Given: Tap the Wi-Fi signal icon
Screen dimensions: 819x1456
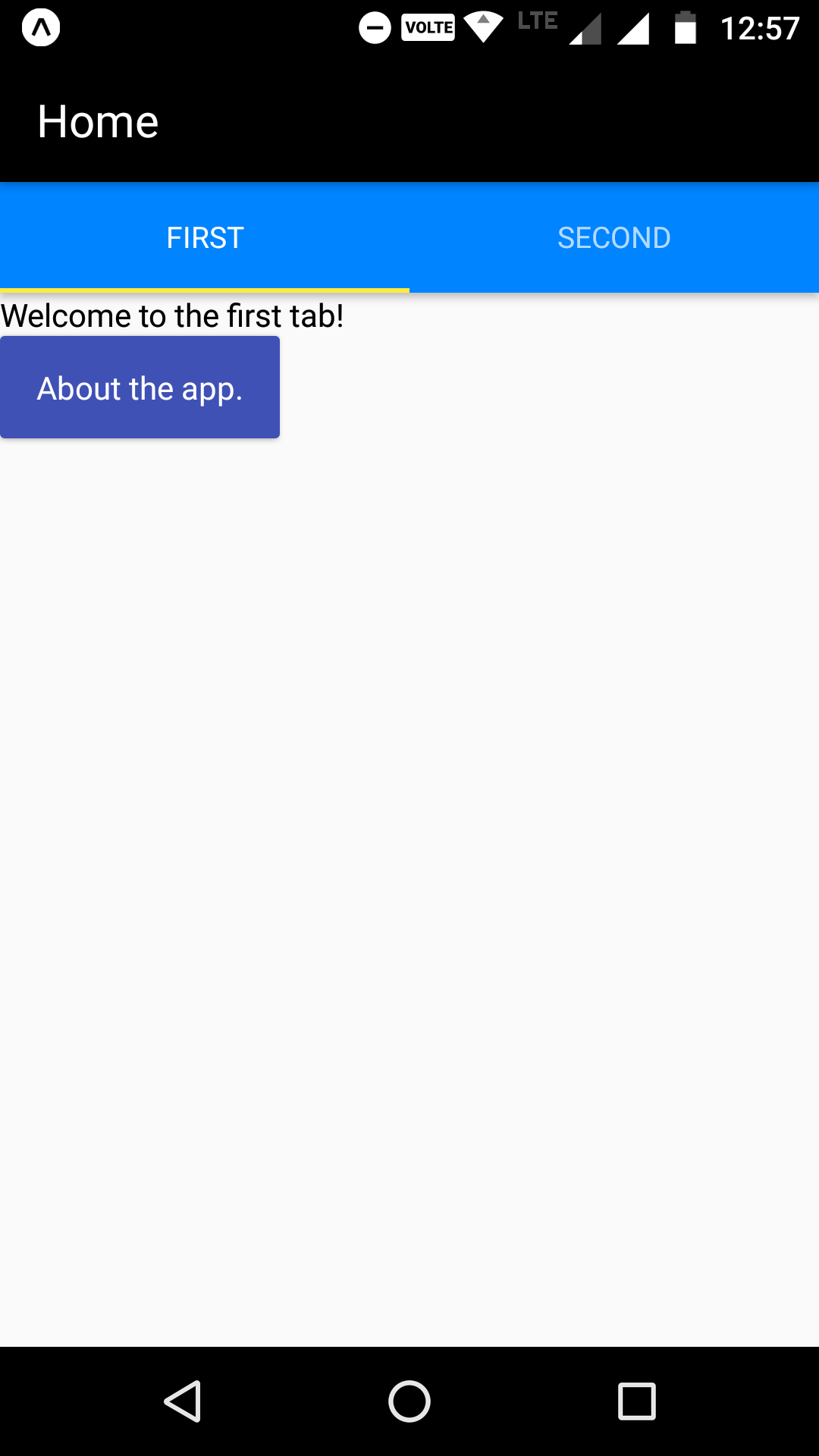Looking at the screenshot, I should click(483, 26).
